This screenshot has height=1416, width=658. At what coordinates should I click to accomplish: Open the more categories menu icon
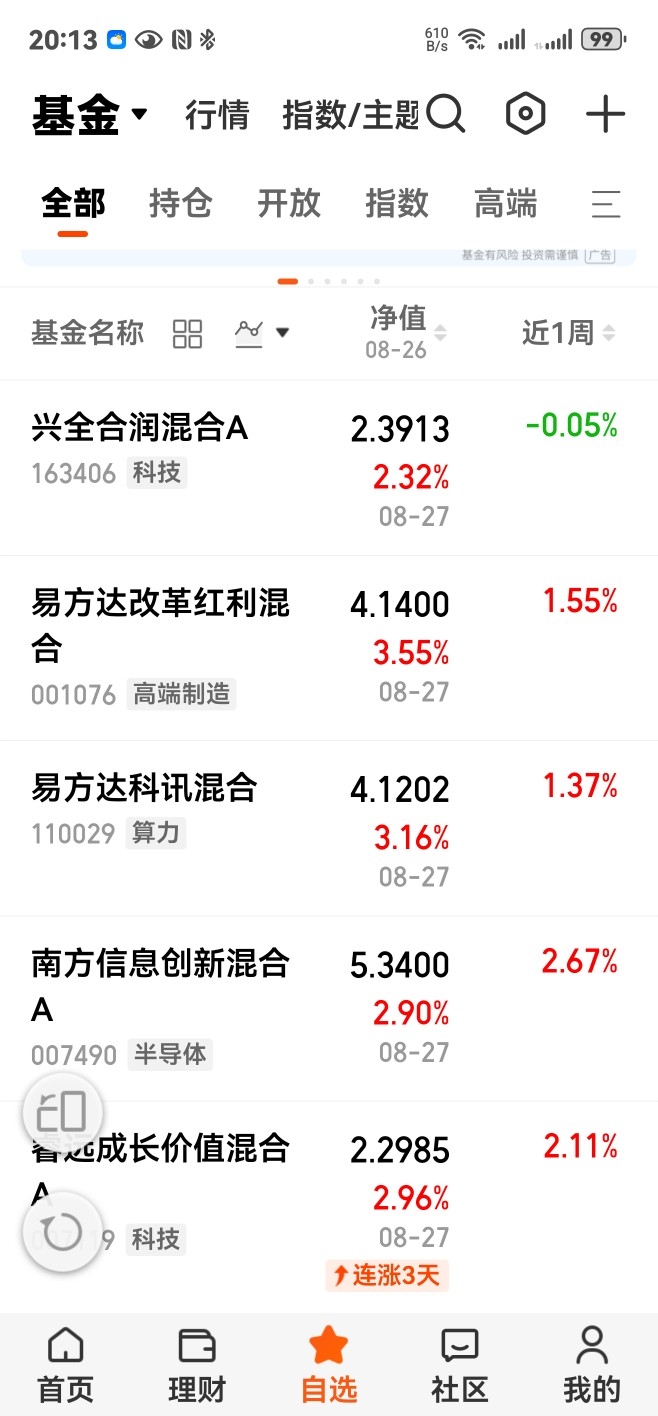coord(605,204)
